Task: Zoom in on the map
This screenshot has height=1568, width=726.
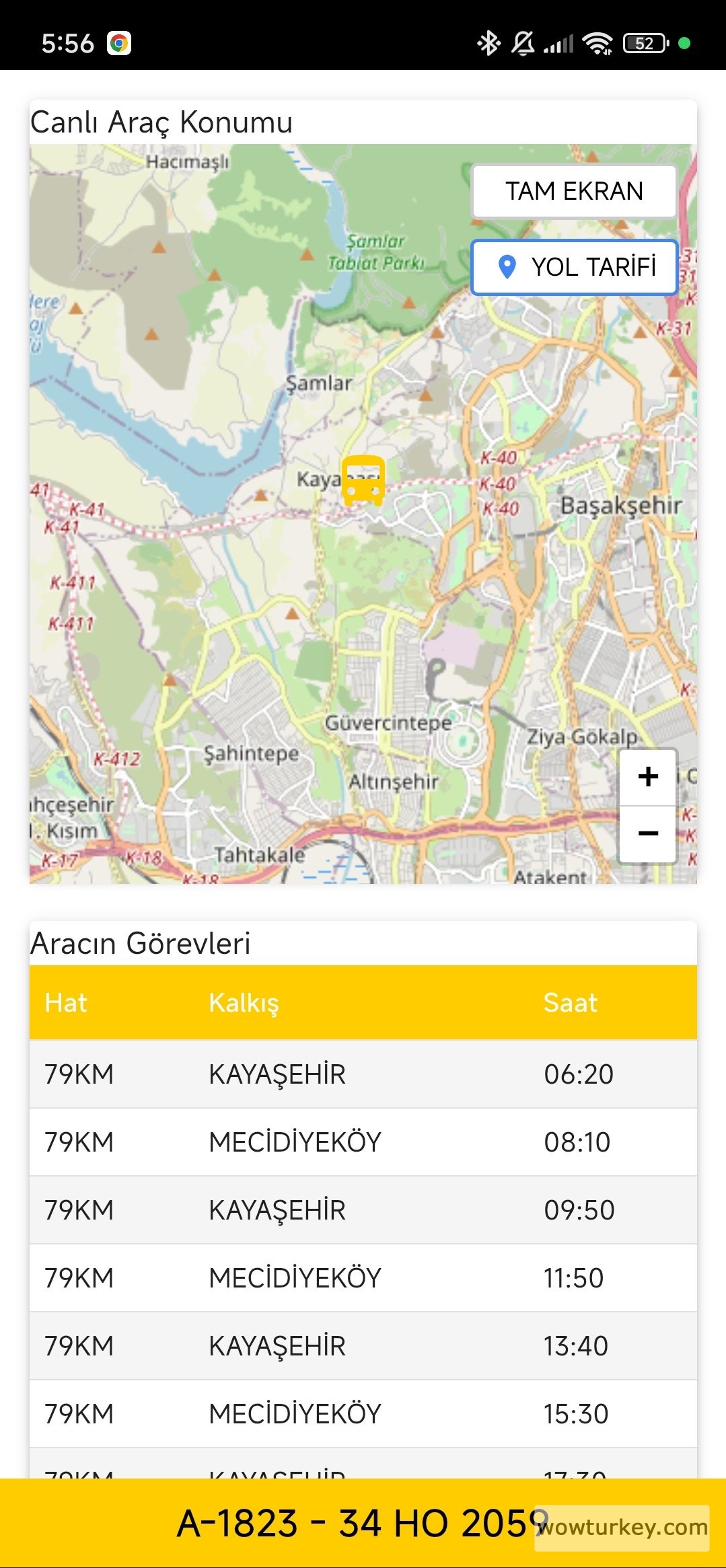Action: pyautogui.click(x=647, y=777)
